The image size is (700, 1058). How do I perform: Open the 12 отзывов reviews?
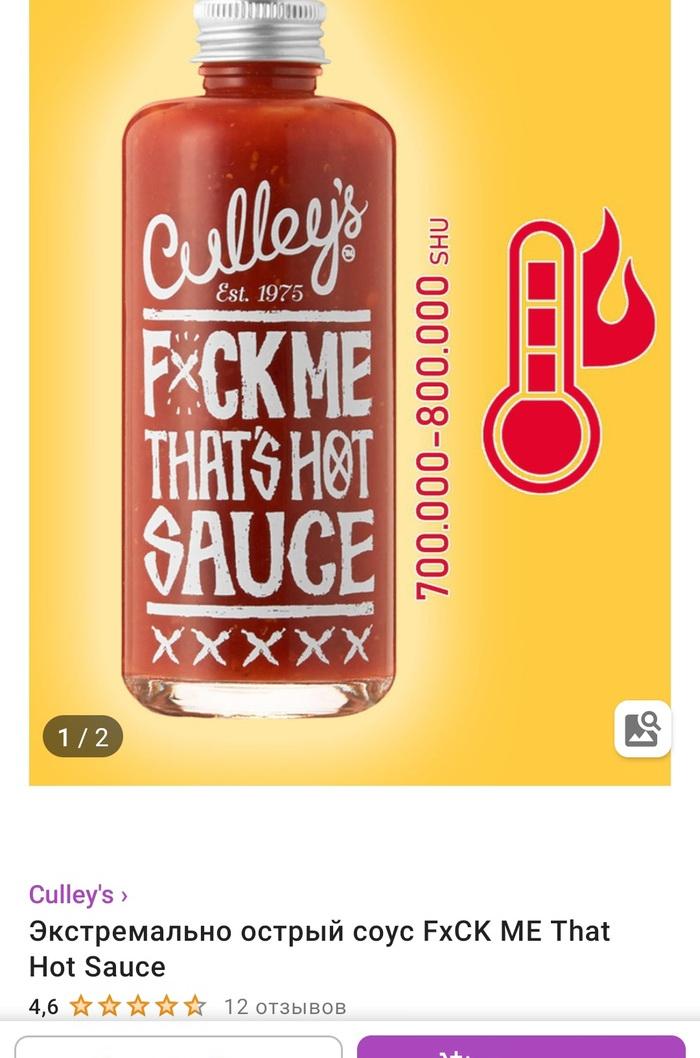284,1006
